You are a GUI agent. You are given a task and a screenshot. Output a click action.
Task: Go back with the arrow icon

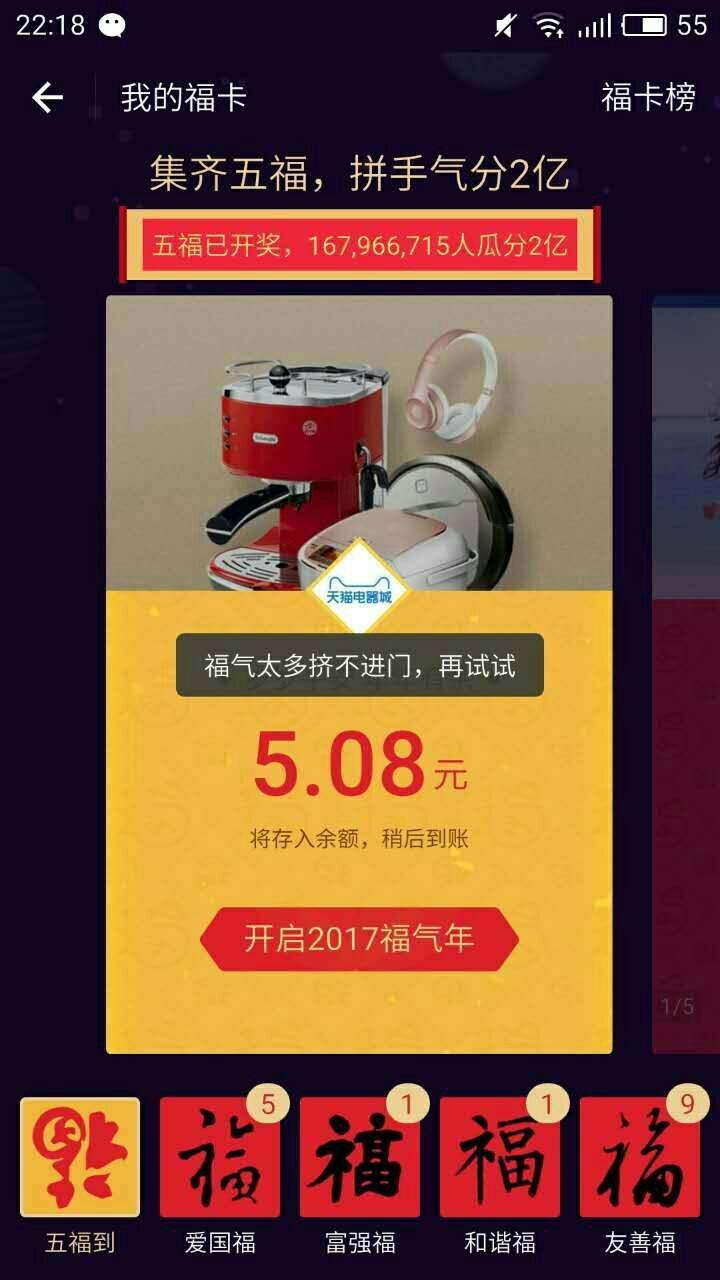[47, 97]
